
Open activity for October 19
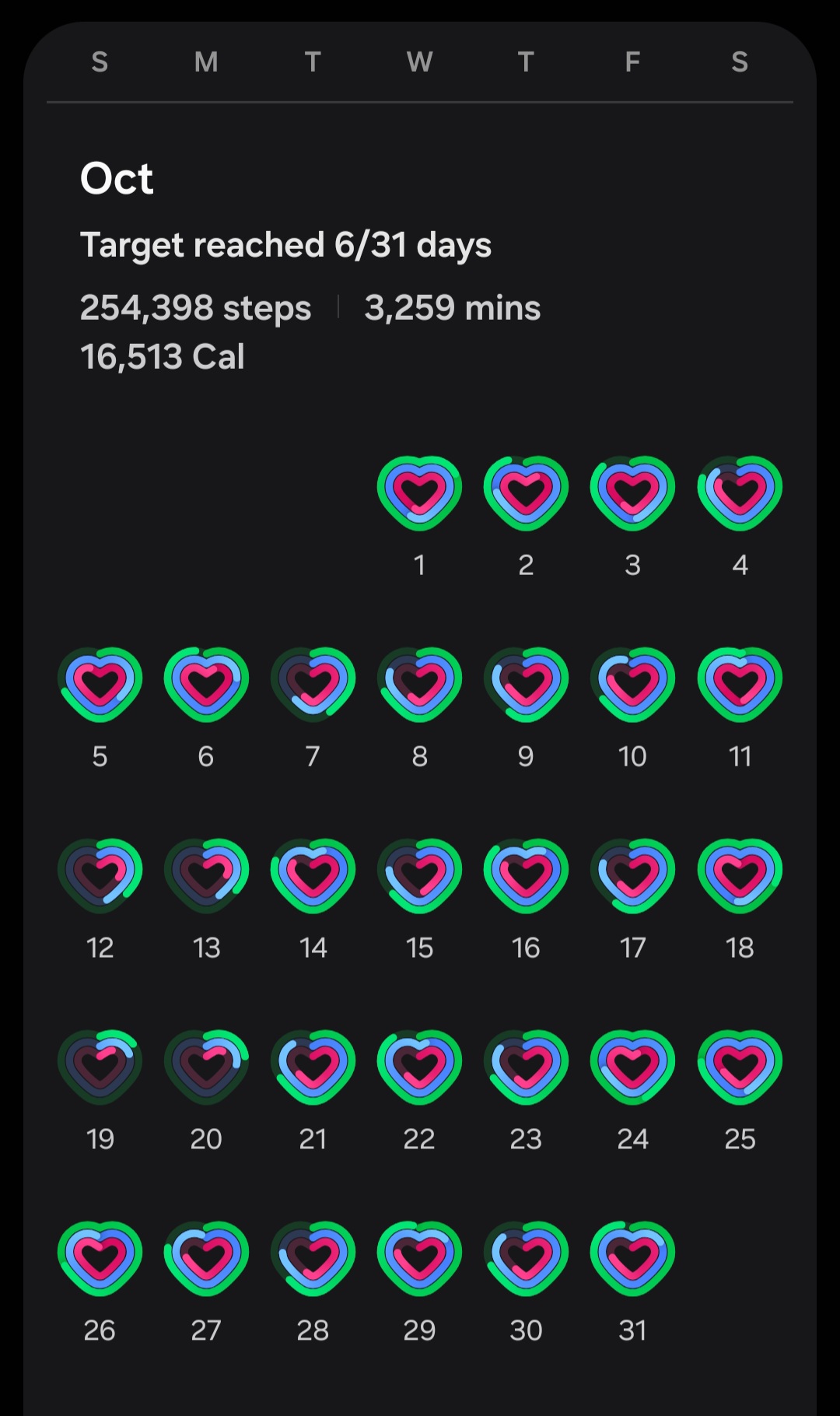100,1067
